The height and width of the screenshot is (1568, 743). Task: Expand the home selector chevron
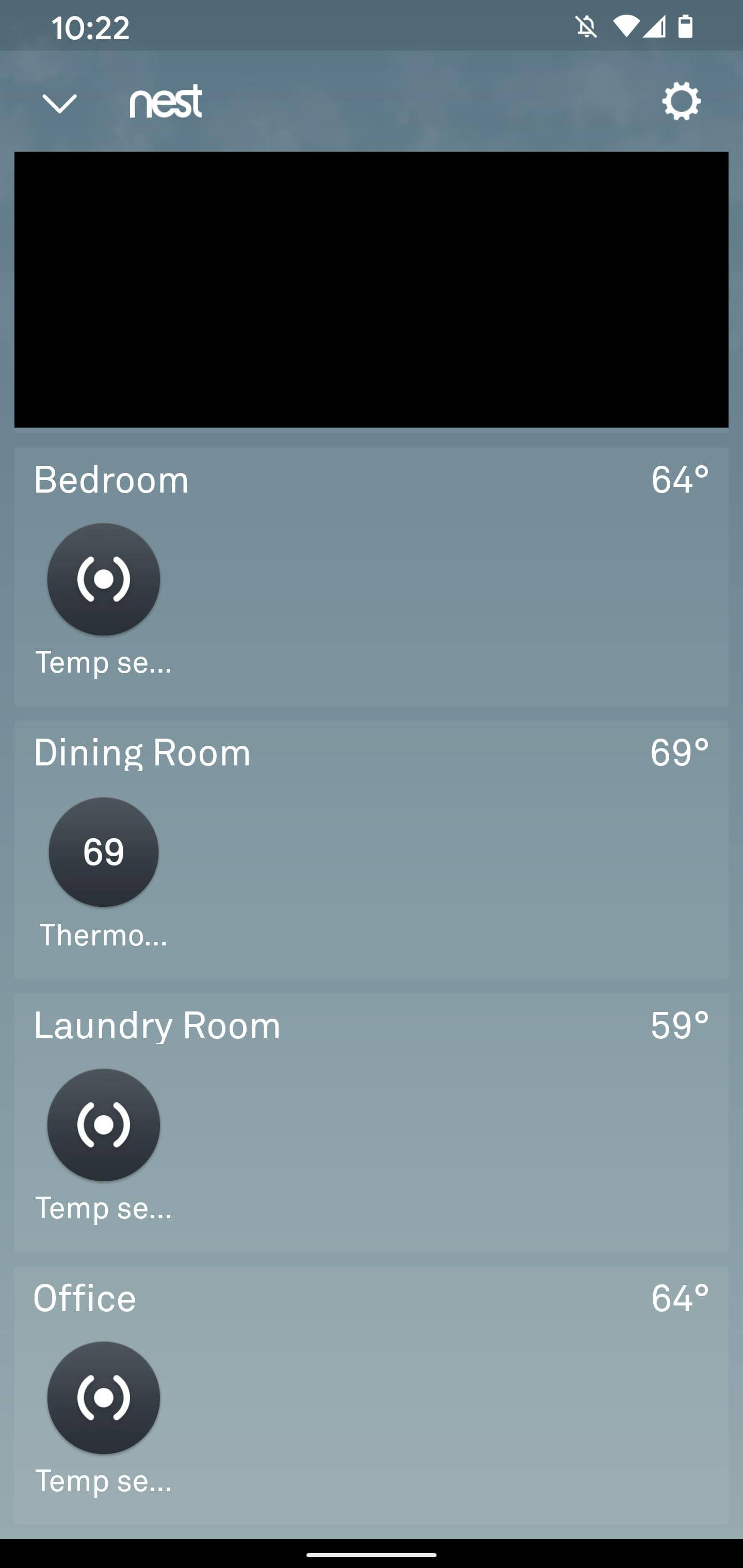click(x=60, y=104)
